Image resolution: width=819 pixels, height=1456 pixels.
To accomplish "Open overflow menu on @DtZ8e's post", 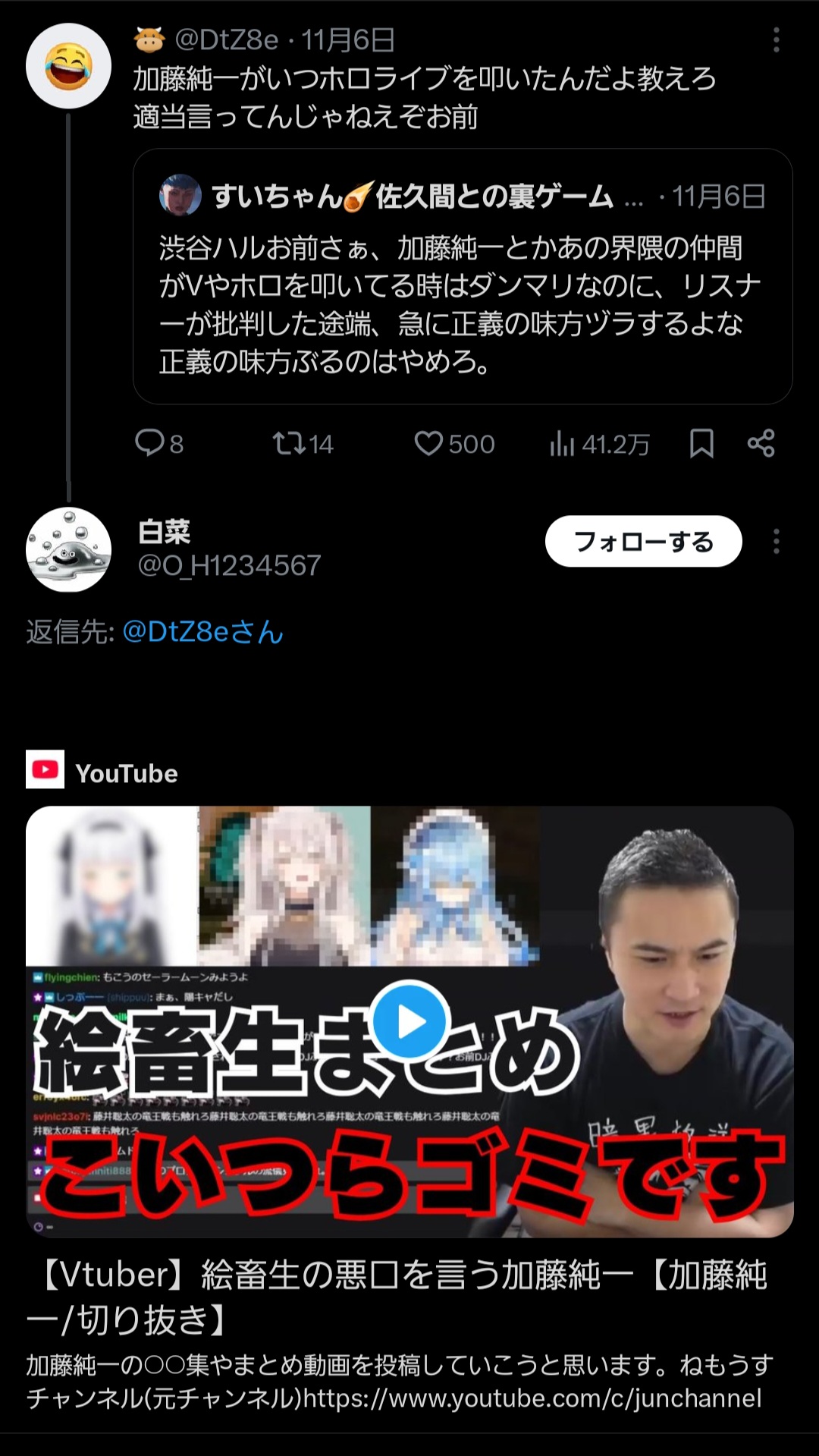I will point(776,40).
